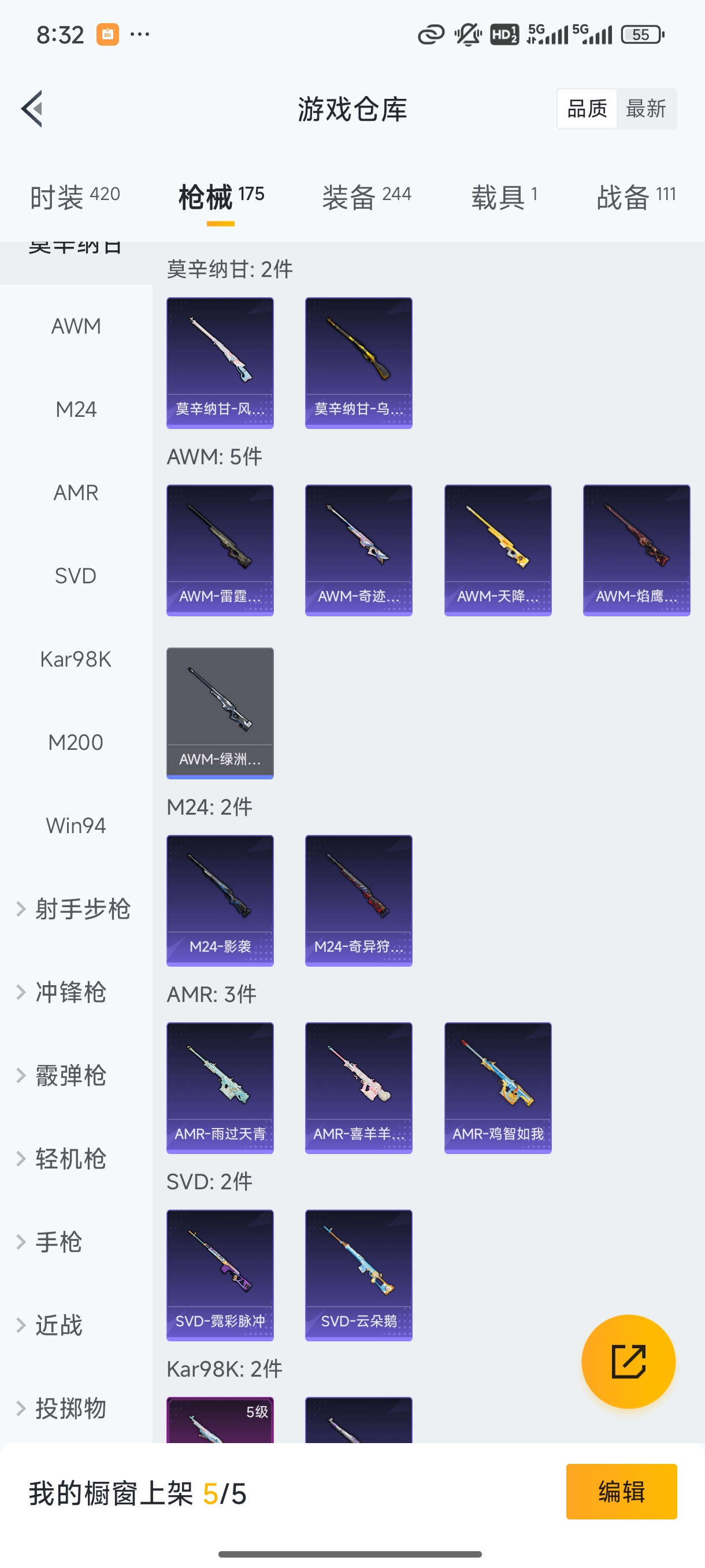Screen dimensions: 705x1568
Task: Switch sorting to 品质
Action: pos(586,108)
